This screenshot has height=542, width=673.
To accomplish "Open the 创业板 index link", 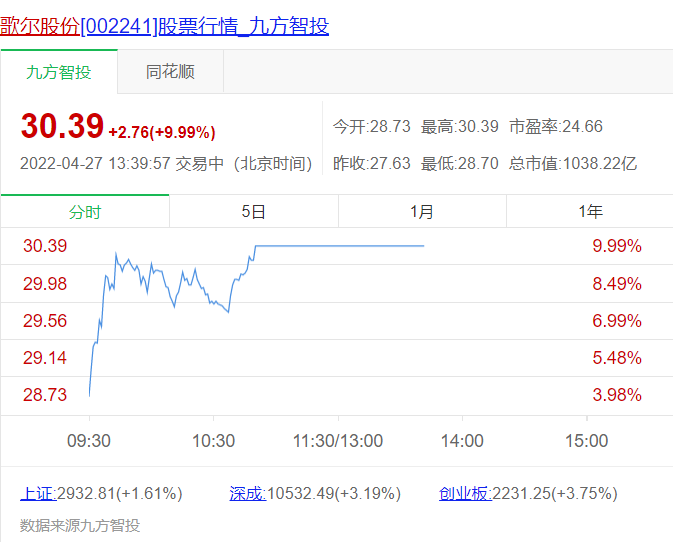I will [464, 493].
